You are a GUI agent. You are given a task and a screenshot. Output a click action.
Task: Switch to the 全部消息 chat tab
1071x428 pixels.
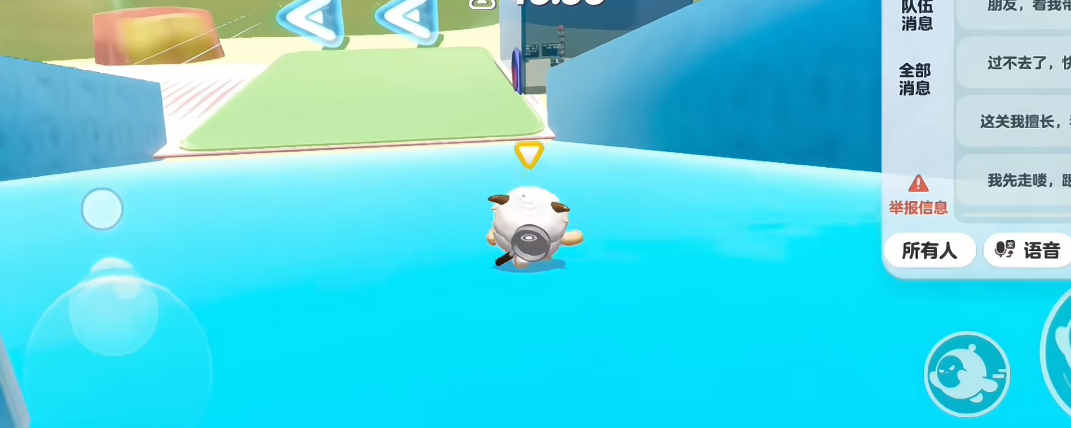(x=915, y=79)
